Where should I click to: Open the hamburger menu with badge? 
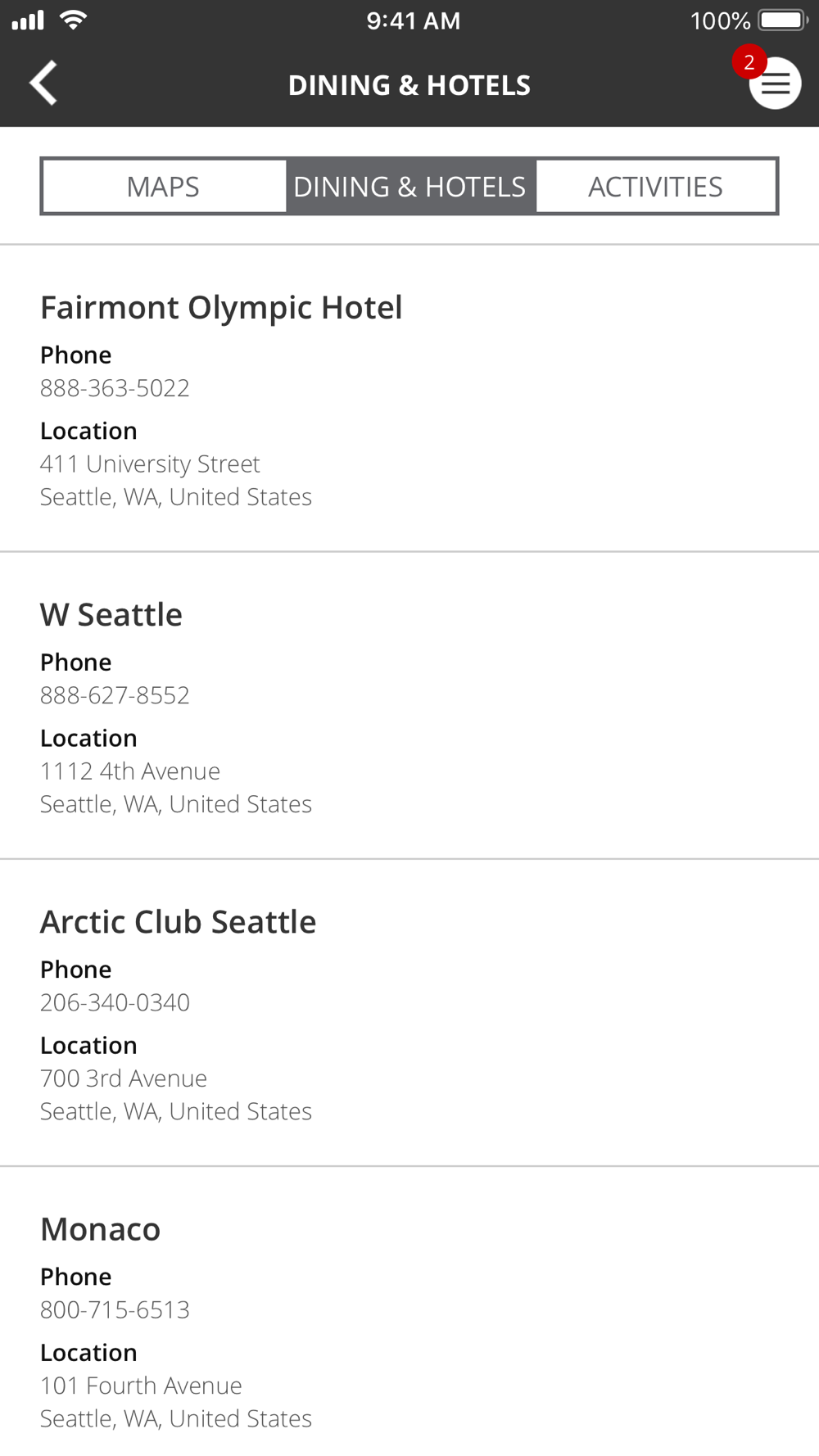pos(774,83)
